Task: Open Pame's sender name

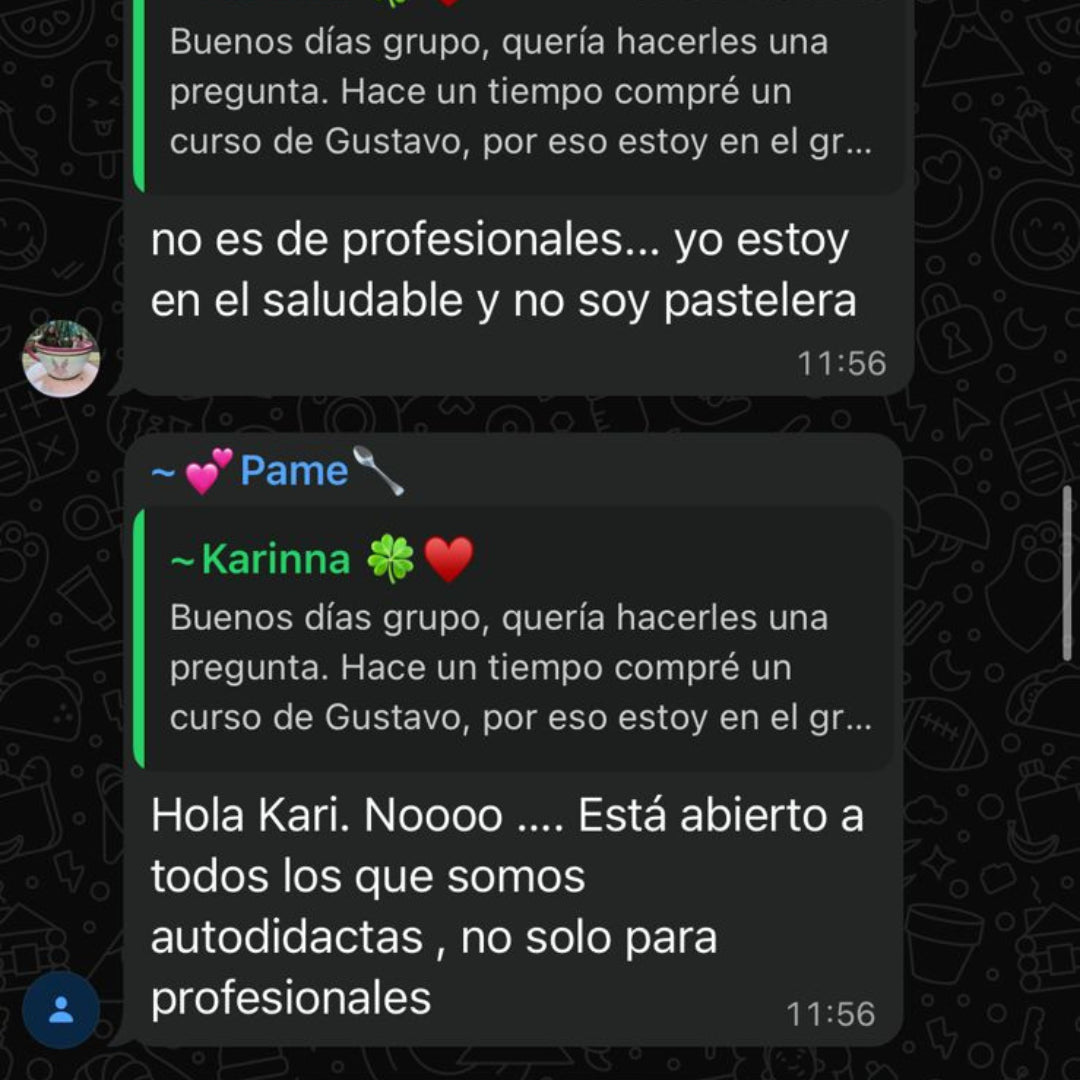Action: coord(294,470)
